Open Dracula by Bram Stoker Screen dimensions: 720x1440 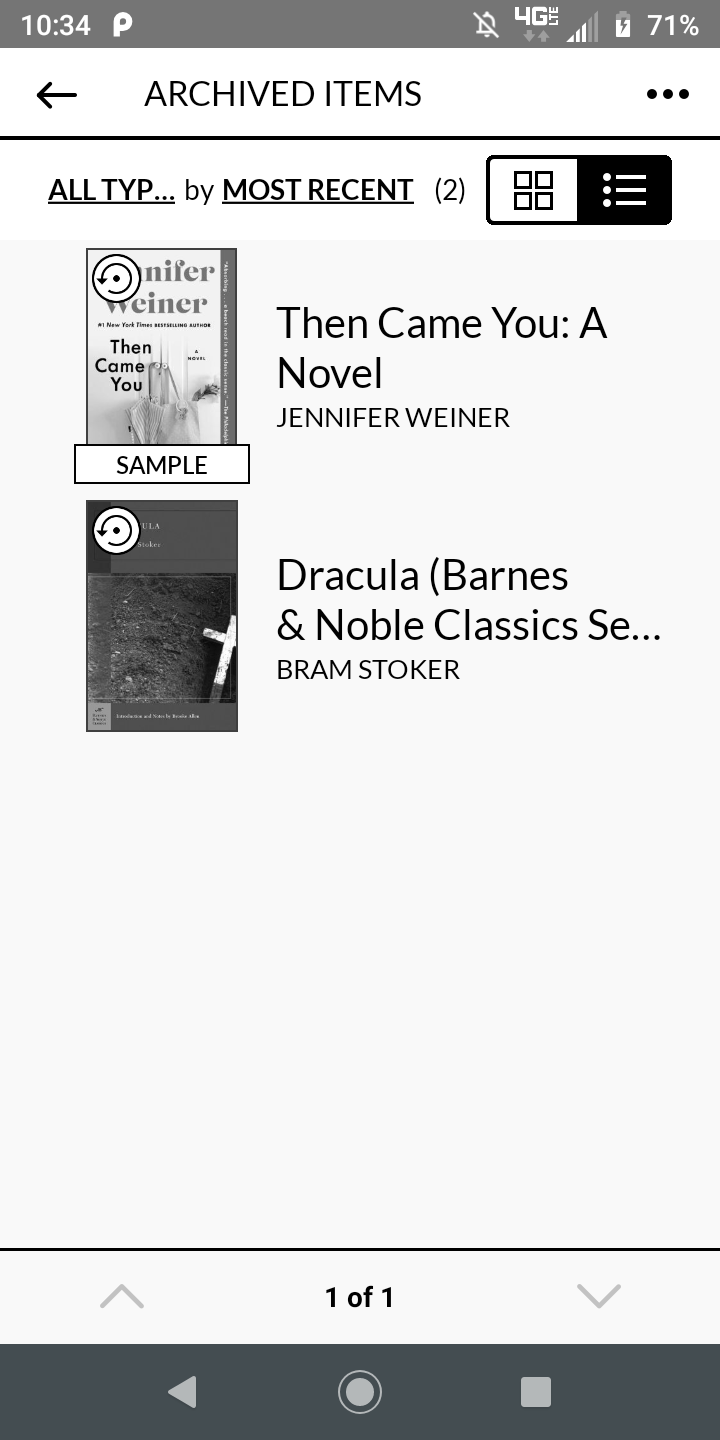(x=468, y=600)
